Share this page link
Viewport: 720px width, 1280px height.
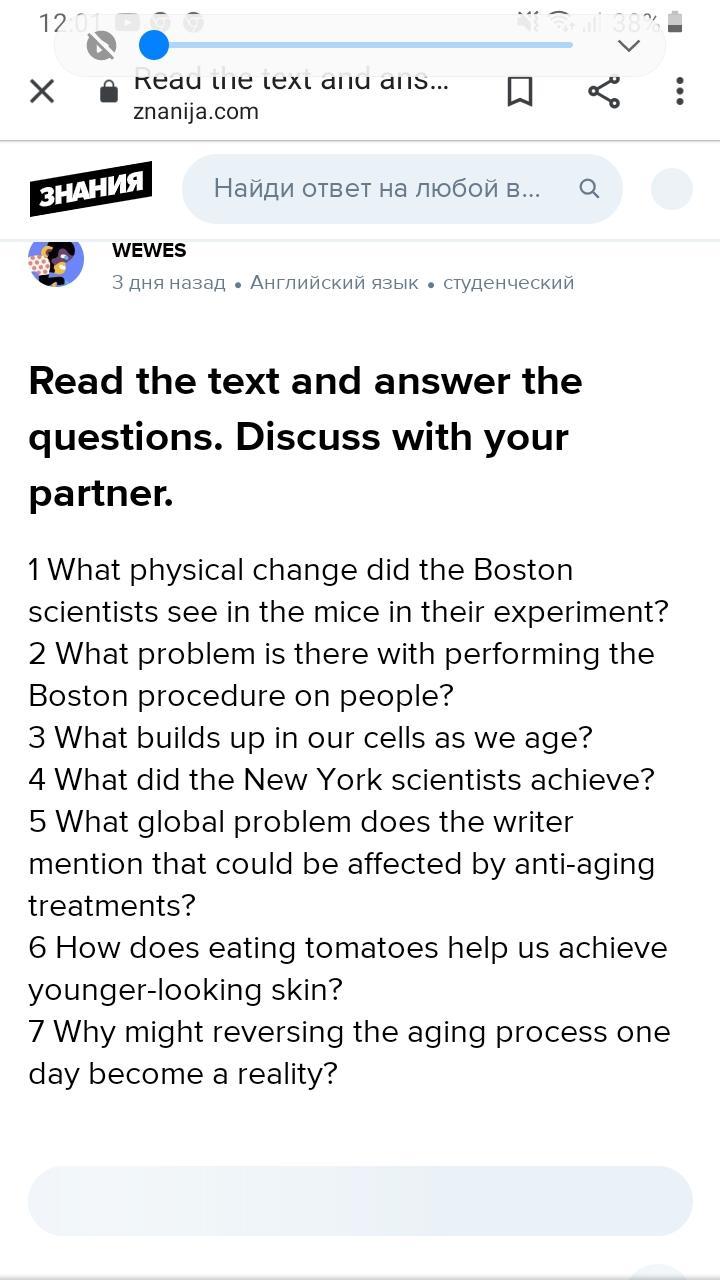click(x=604, y=92)
